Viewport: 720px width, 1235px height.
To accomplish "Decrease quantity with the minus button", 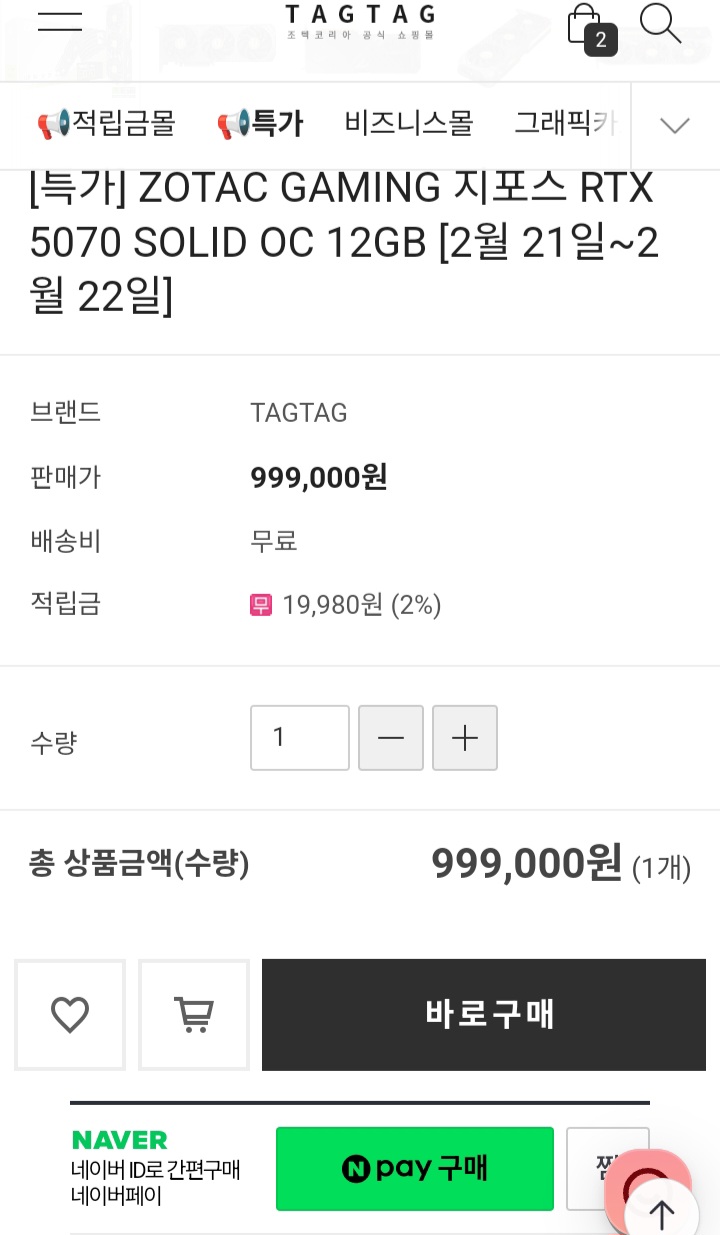I will 391,738.
